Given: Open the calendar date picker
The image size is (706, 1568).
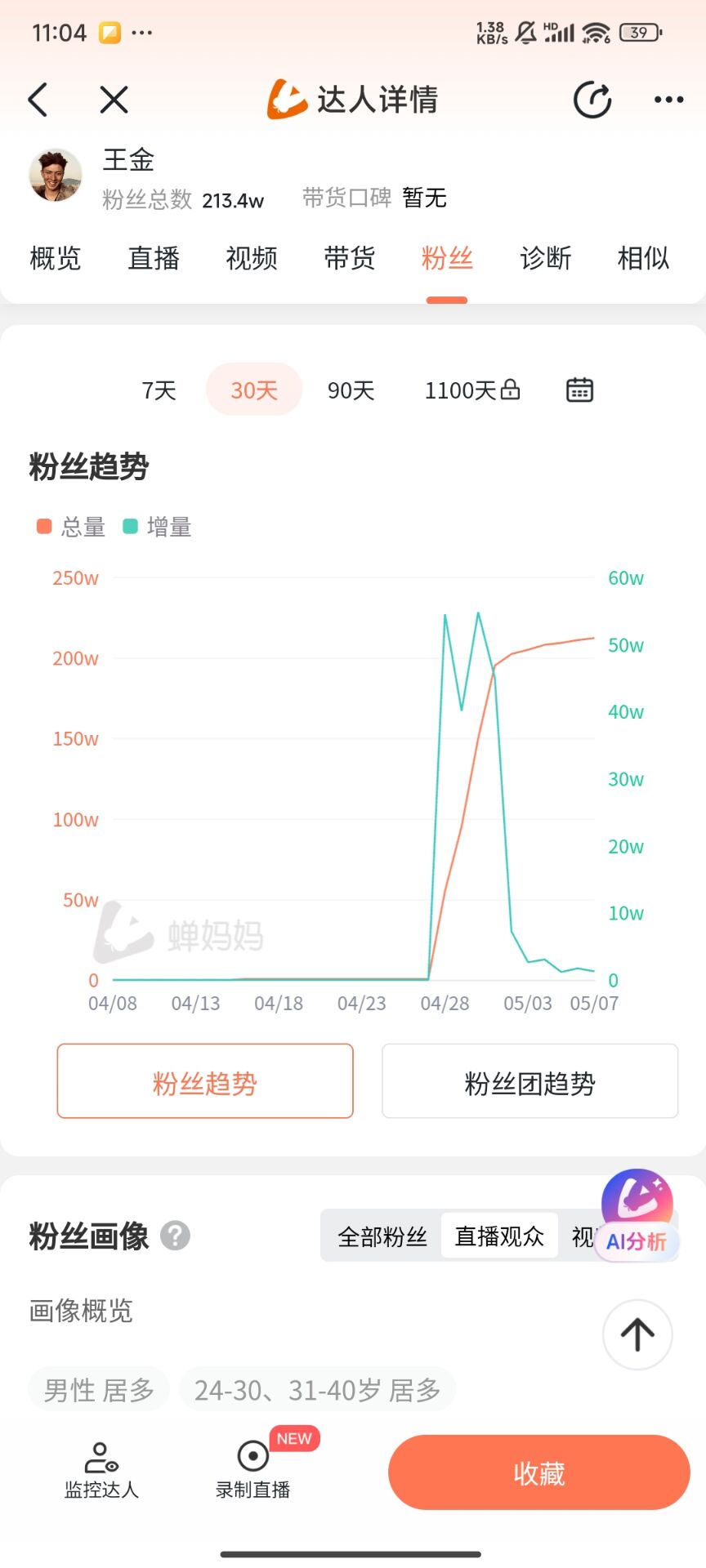Looking at the screenshot, I should (579, 390).
